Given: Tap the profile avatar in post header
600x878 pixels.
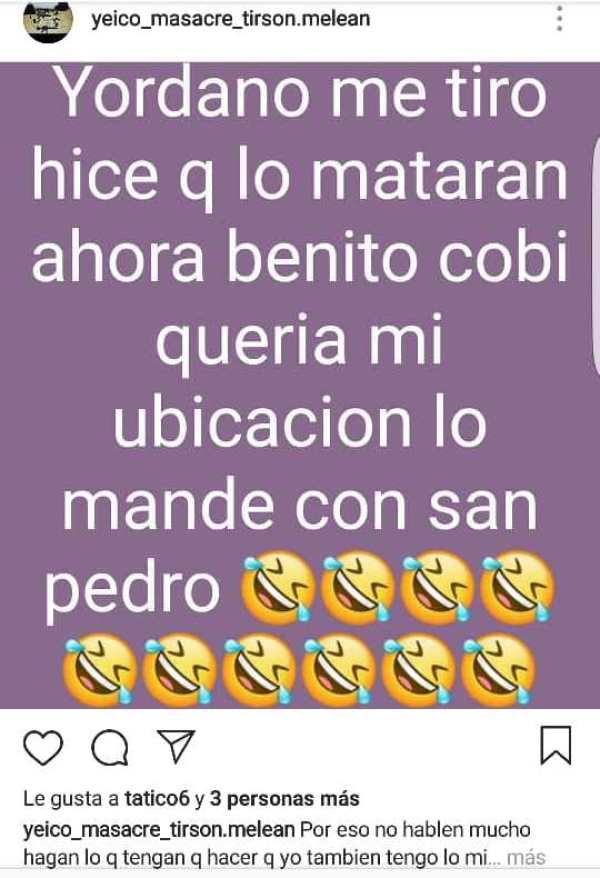Looking at the screenshot, I should tap(48, 20).
